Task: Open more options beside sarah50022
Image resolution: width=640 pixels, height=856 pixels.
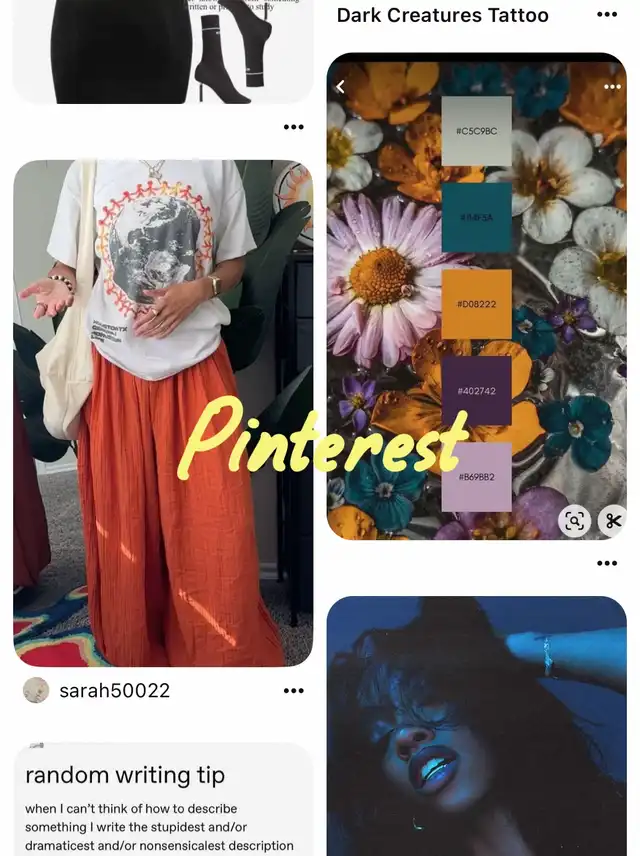Action: click(293, 690)
